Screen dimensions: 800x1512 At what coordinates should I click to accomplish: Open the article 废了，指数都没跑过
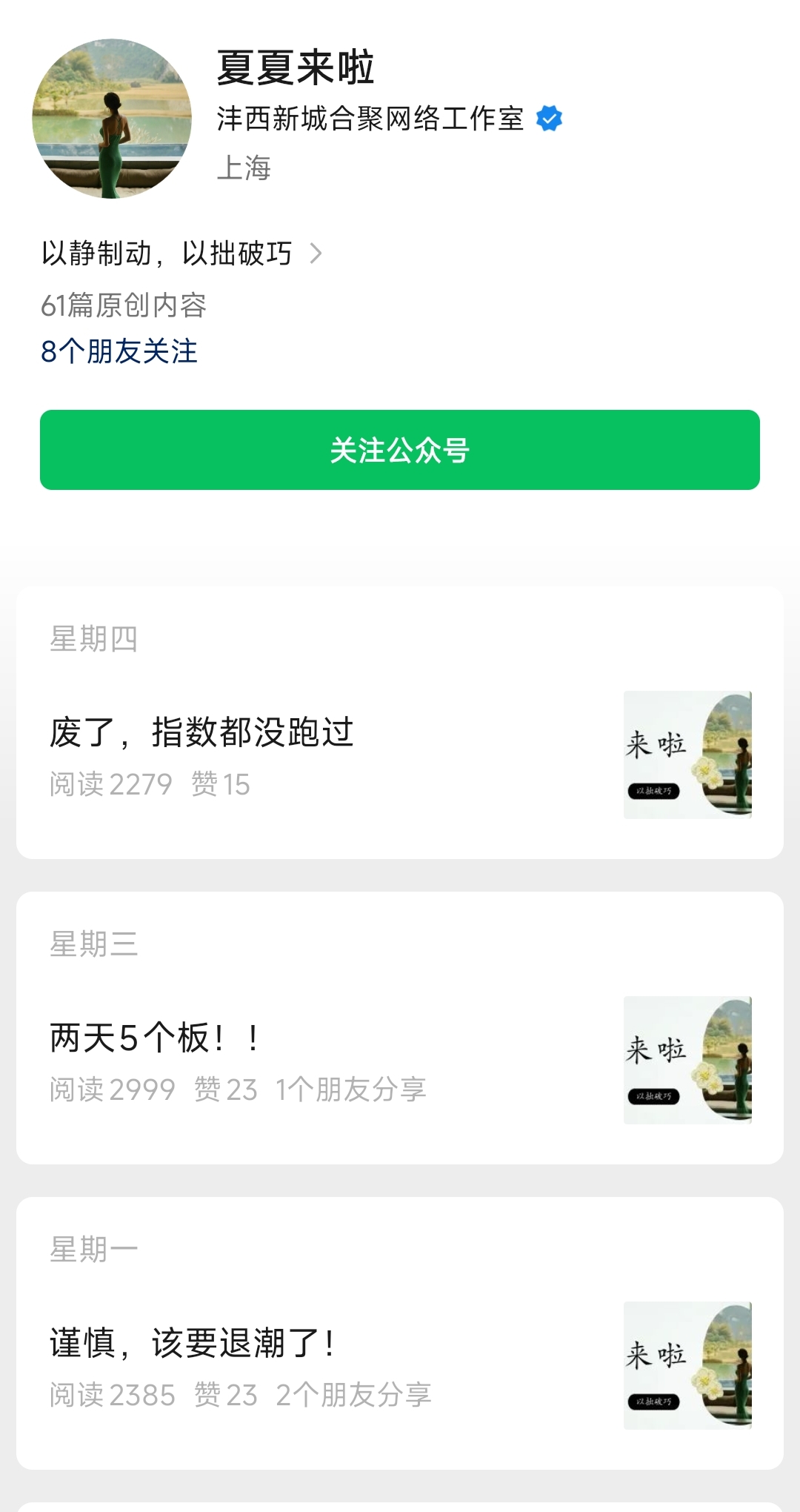[x=201, y=732]
